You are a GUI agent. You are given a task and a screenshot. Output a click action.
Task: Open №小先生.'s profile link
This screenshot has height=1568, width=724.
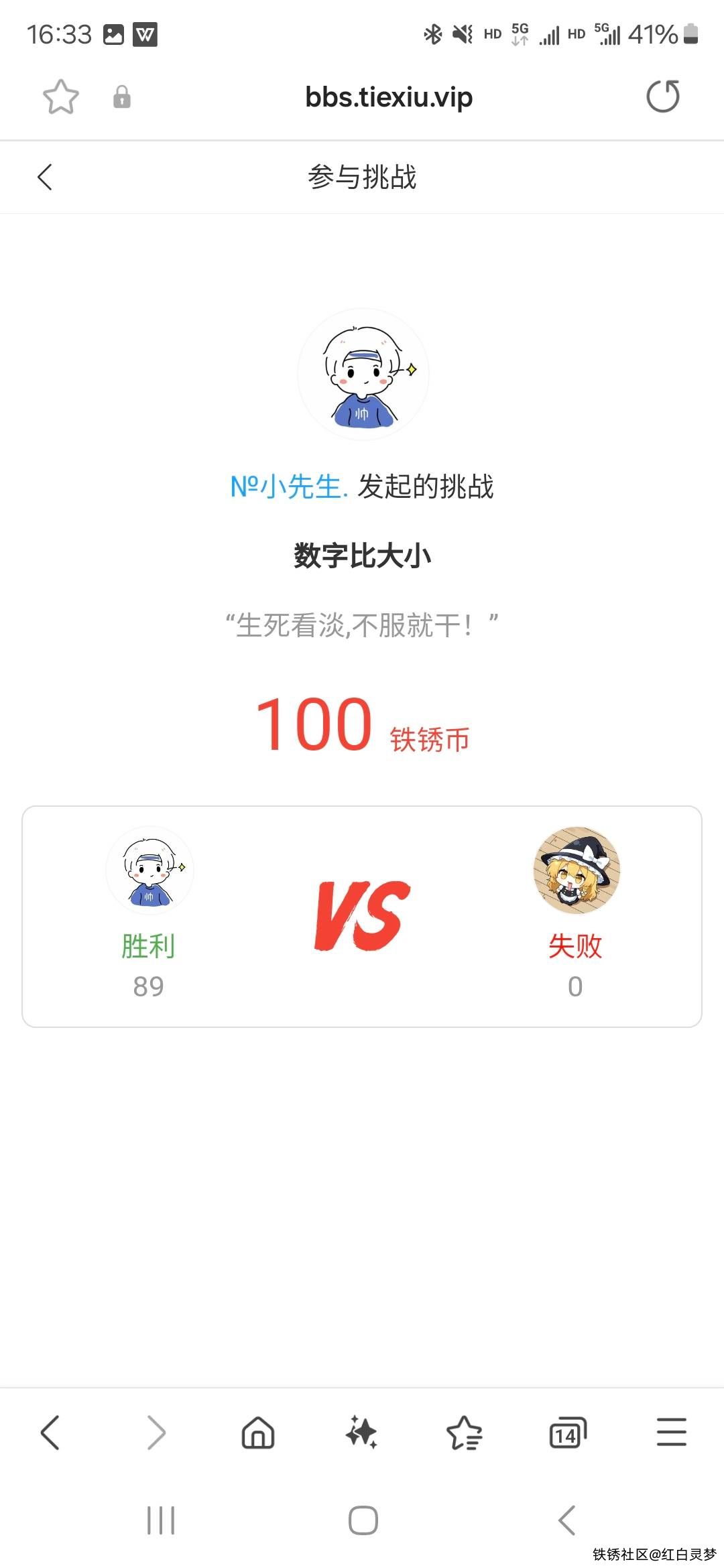point(289,487)
